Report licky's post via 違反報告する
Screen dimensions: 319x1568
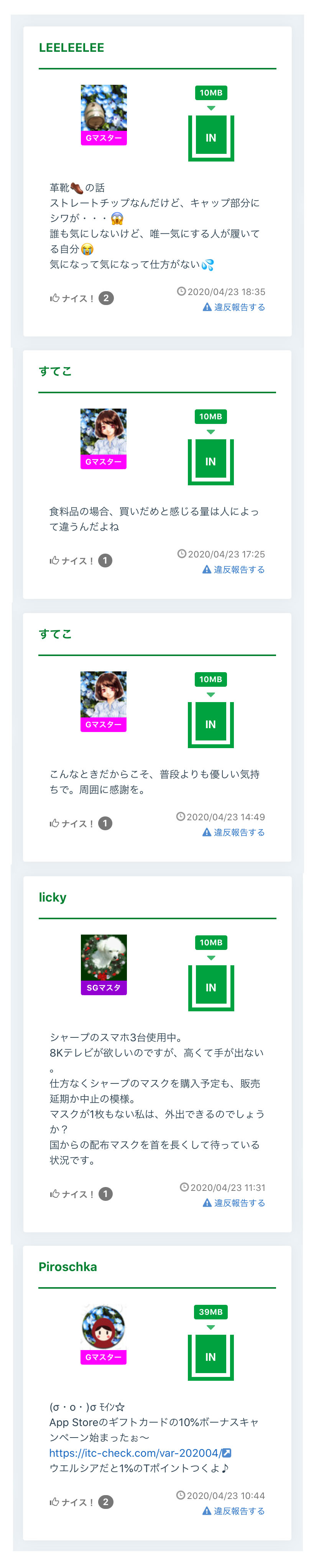point(234,1203)
